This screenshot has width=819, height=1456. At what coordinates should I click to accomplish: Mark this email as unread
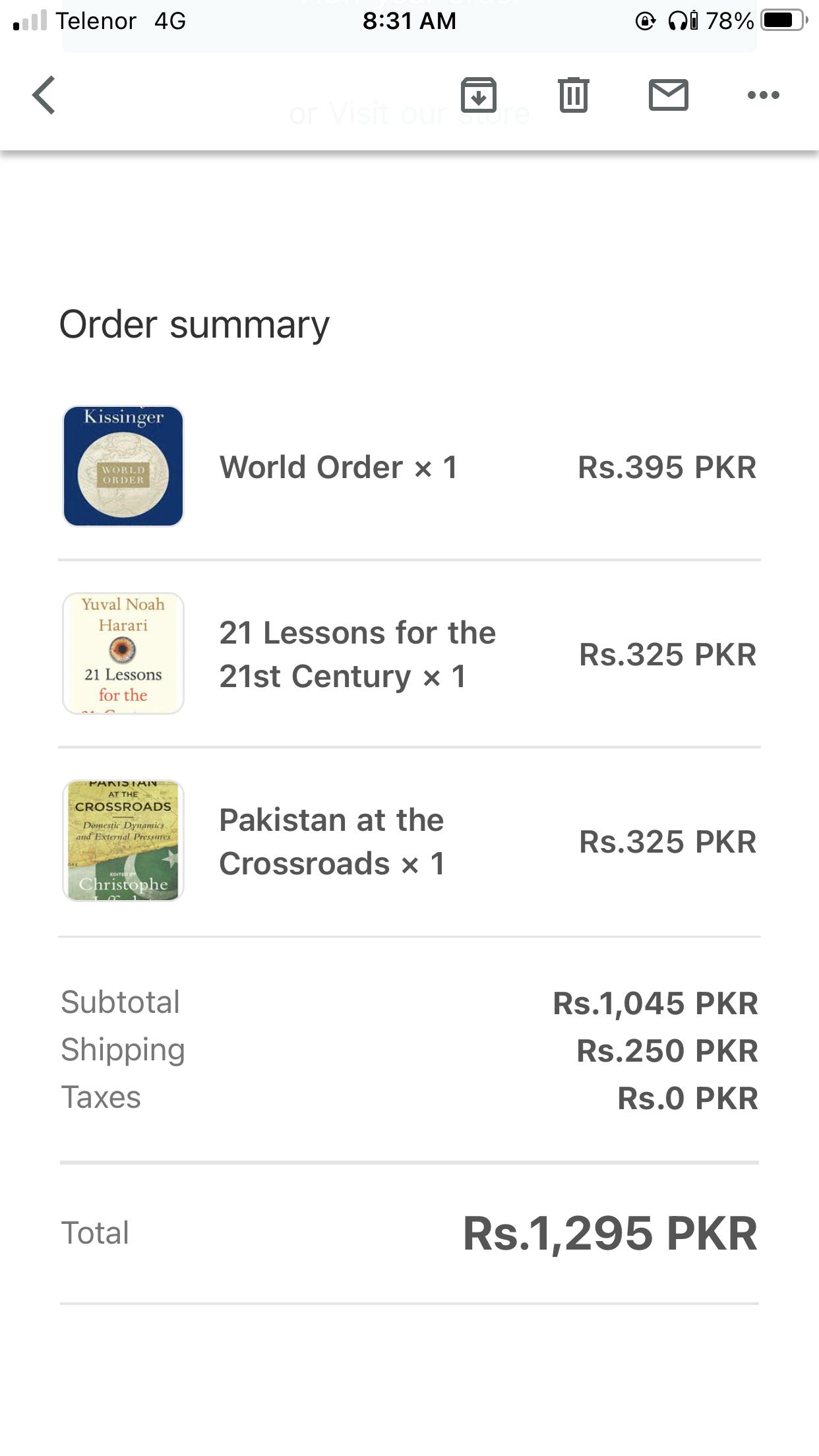coord(668,96)
